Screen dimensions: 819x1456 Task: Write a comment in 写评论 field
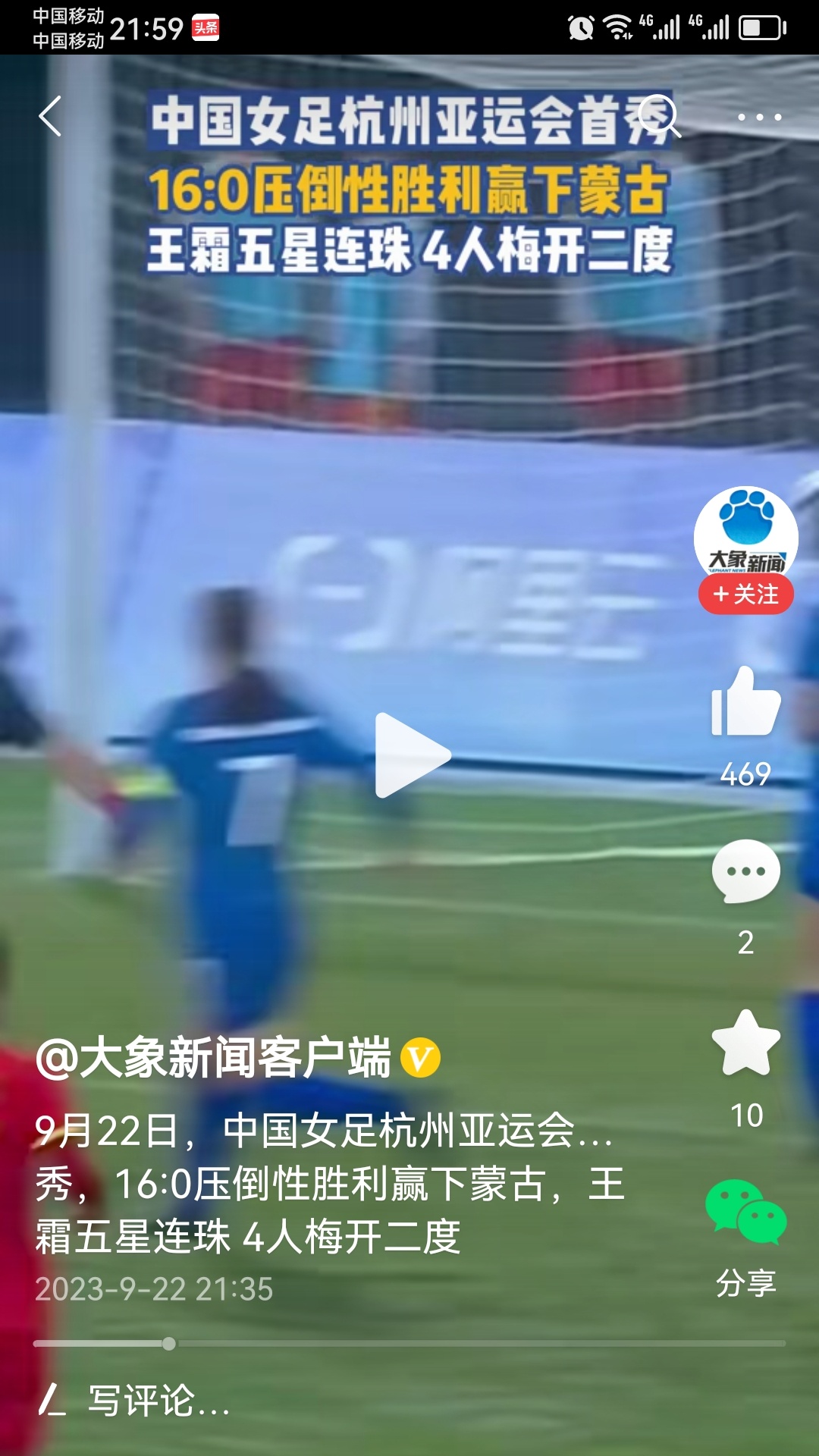(x=159, y=1400)
